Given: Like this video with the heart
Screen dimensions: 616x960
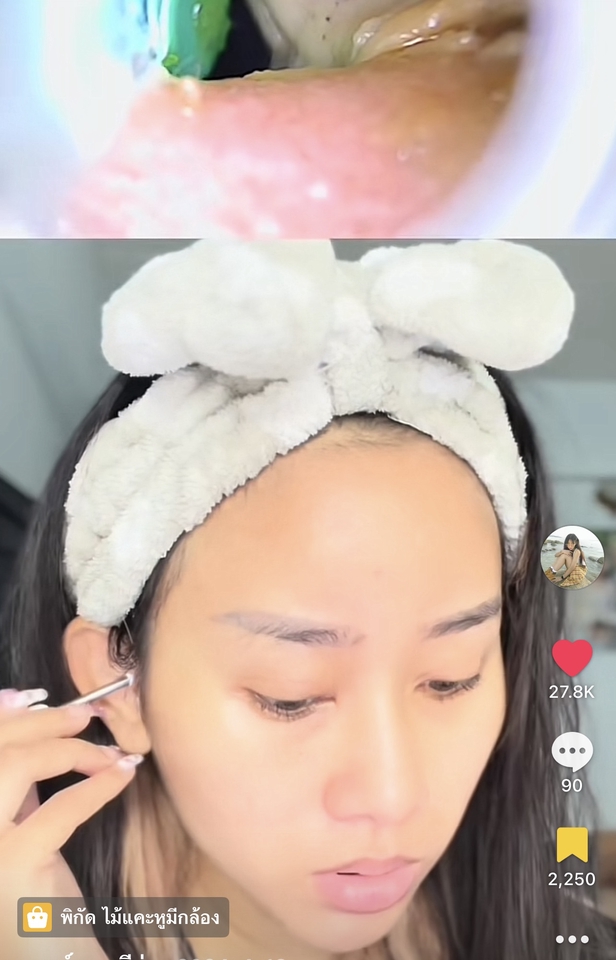Looking at the screenshot, I should pyautogui.click(x=572, y=658).
